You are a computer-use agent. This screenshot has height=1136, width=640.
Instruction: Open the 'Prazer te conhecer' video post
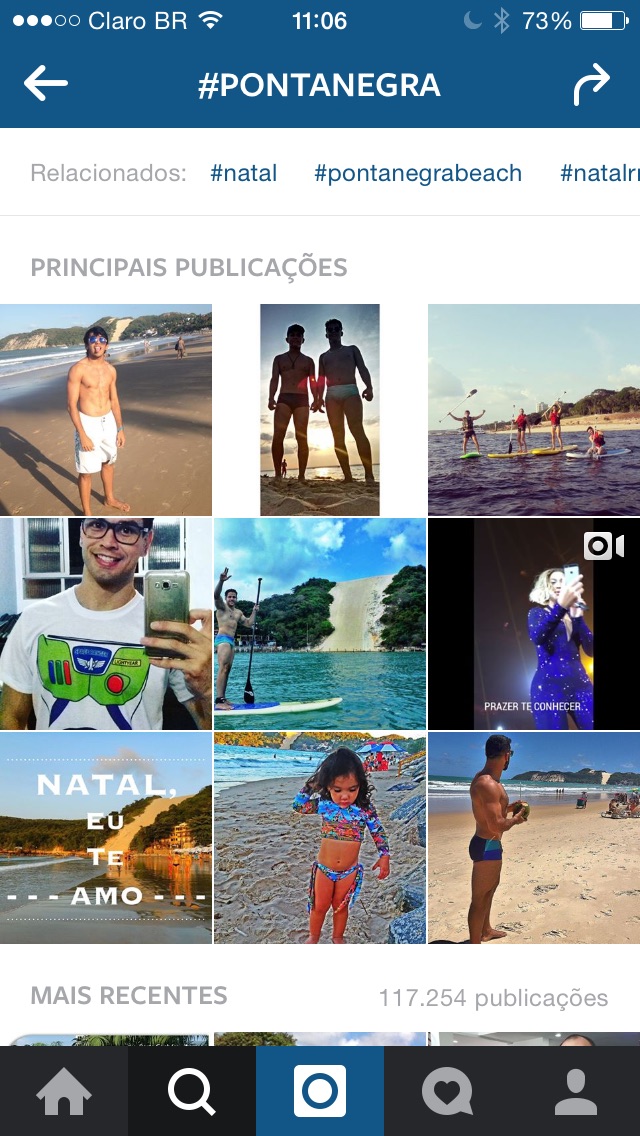coord(534,623)
